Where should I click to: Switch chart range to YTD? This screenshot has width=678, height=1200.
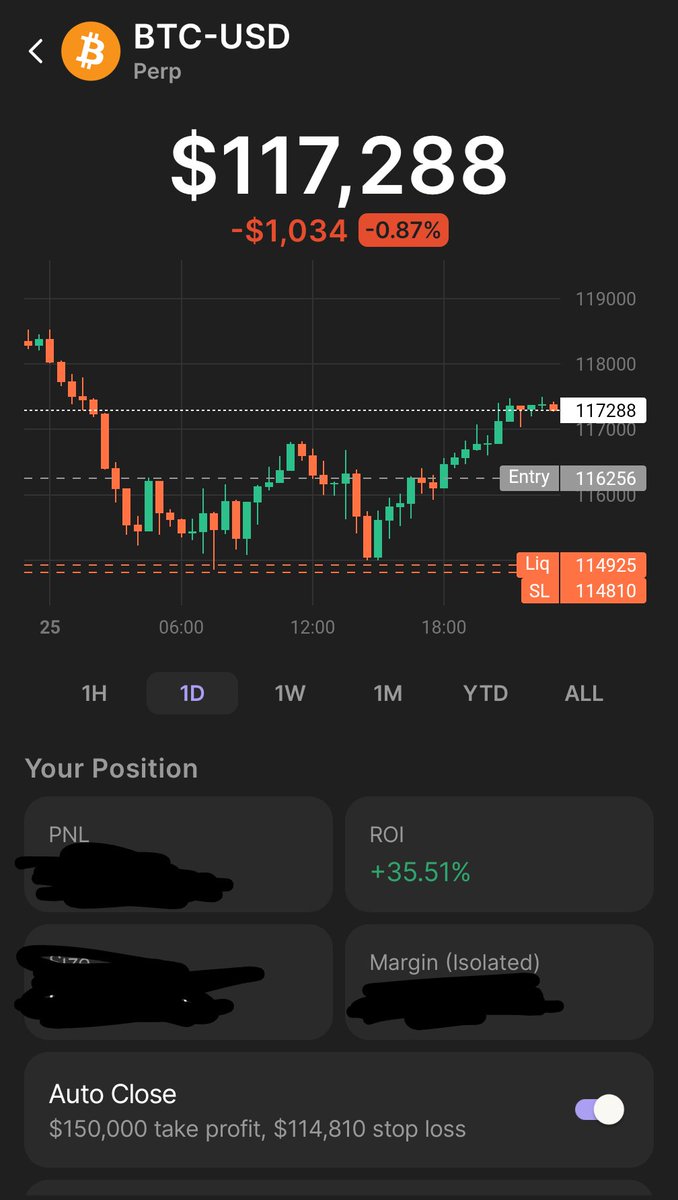click(485, 693)
